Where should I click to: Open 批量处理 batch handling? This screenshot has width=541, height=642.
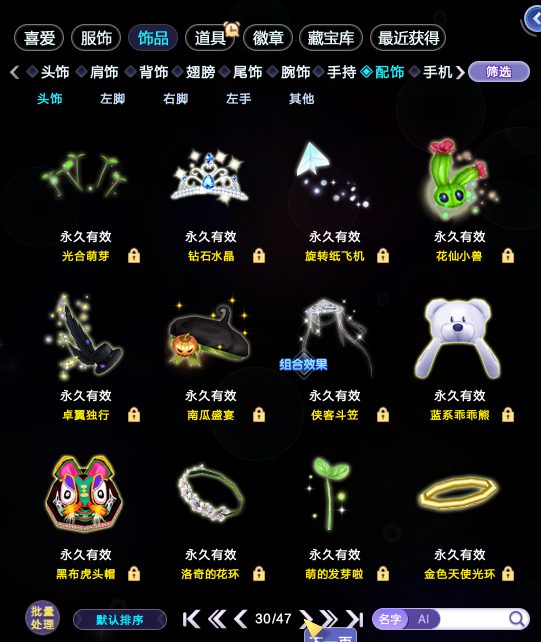click(x=43, y=617)
